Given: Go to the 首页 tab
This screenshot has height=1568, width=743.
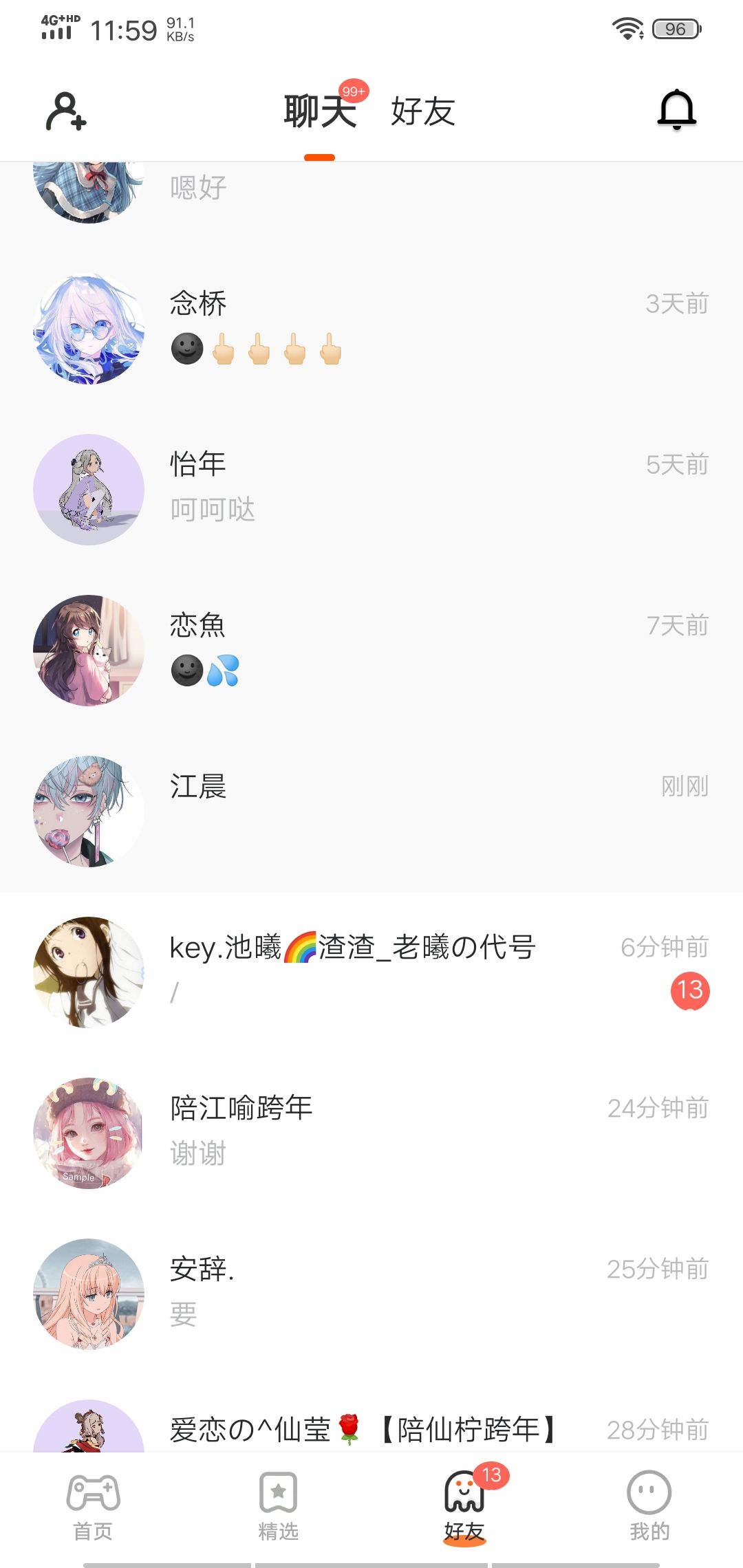Looking at the screenshot, I should (93, 1506).
